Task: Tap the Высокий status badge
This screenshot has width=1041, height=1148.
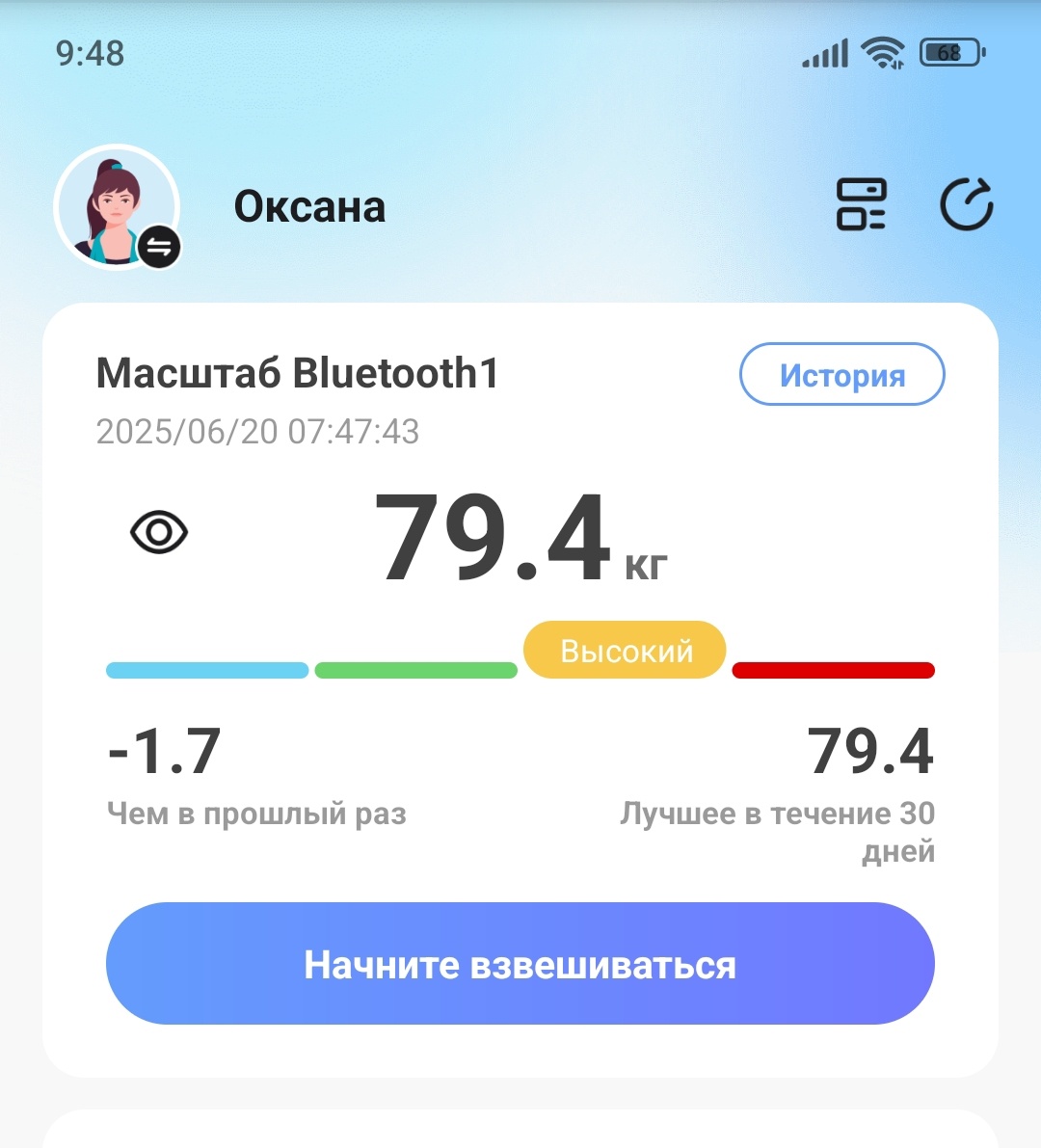Action: point(625,650)
